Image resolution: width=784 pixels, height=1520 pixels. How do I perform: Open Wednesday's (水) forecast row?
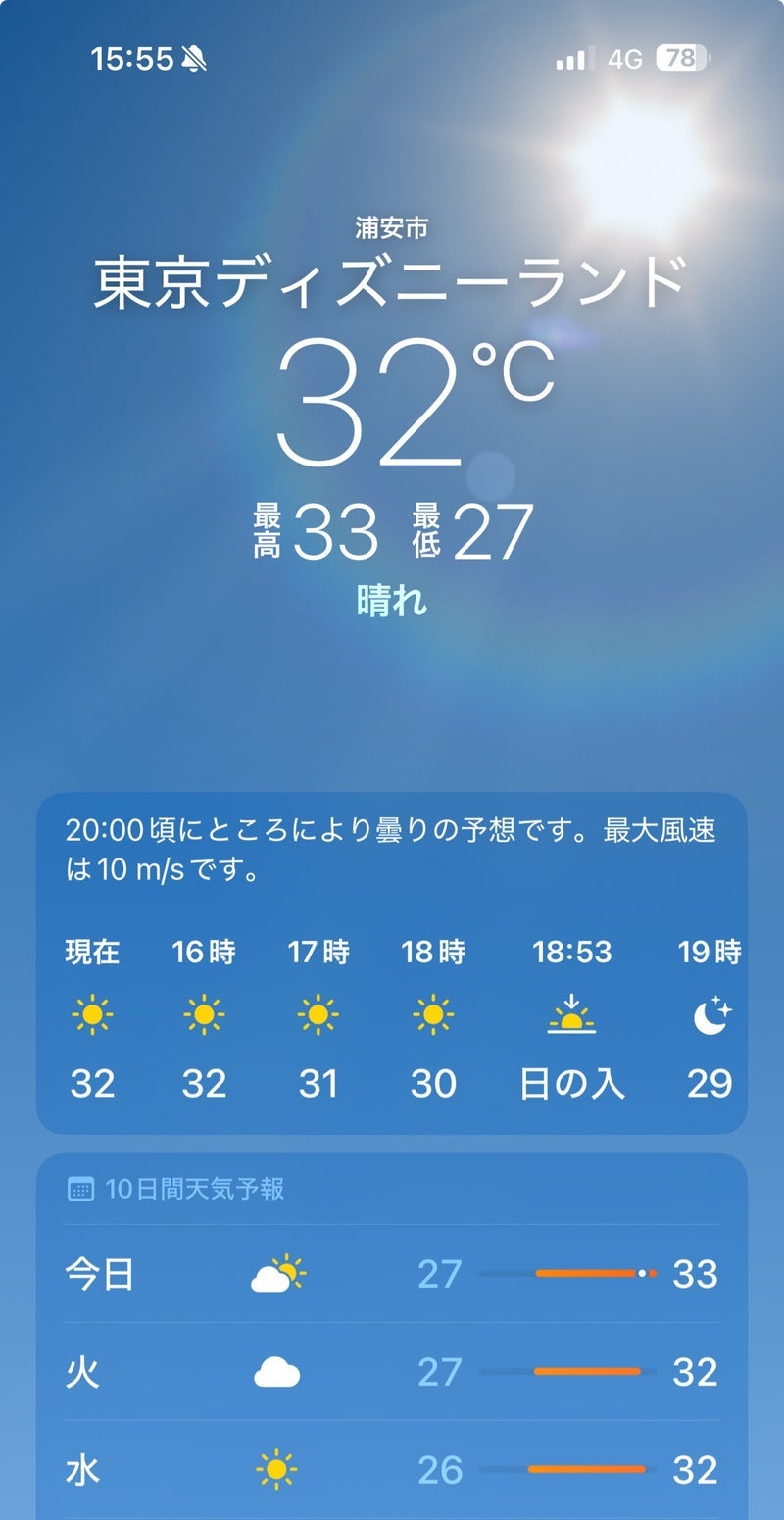(392, 1470)
